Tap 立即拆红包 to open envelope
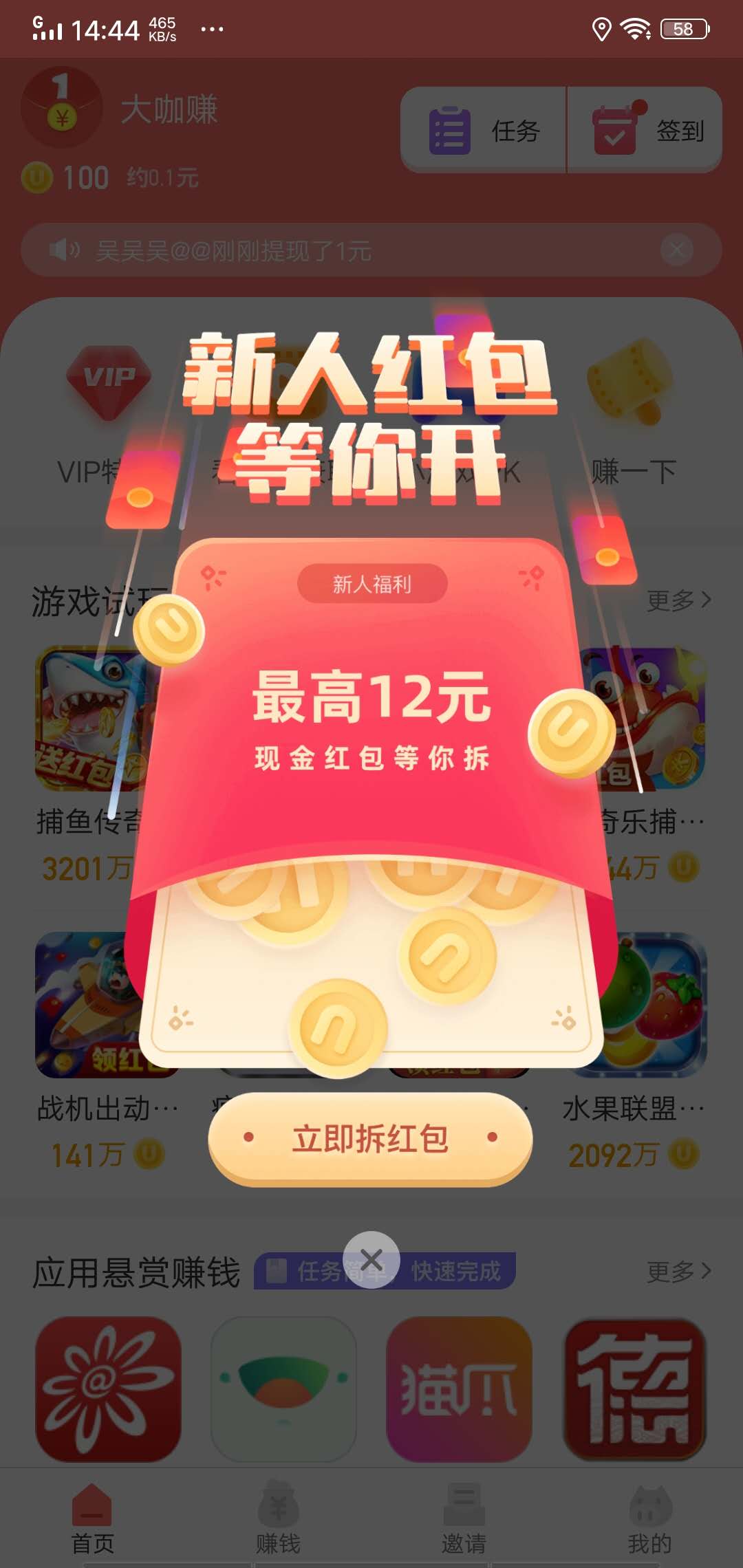Image resolution: width=743 pixels, height=1568 pixels. (x=371, y=1140)
